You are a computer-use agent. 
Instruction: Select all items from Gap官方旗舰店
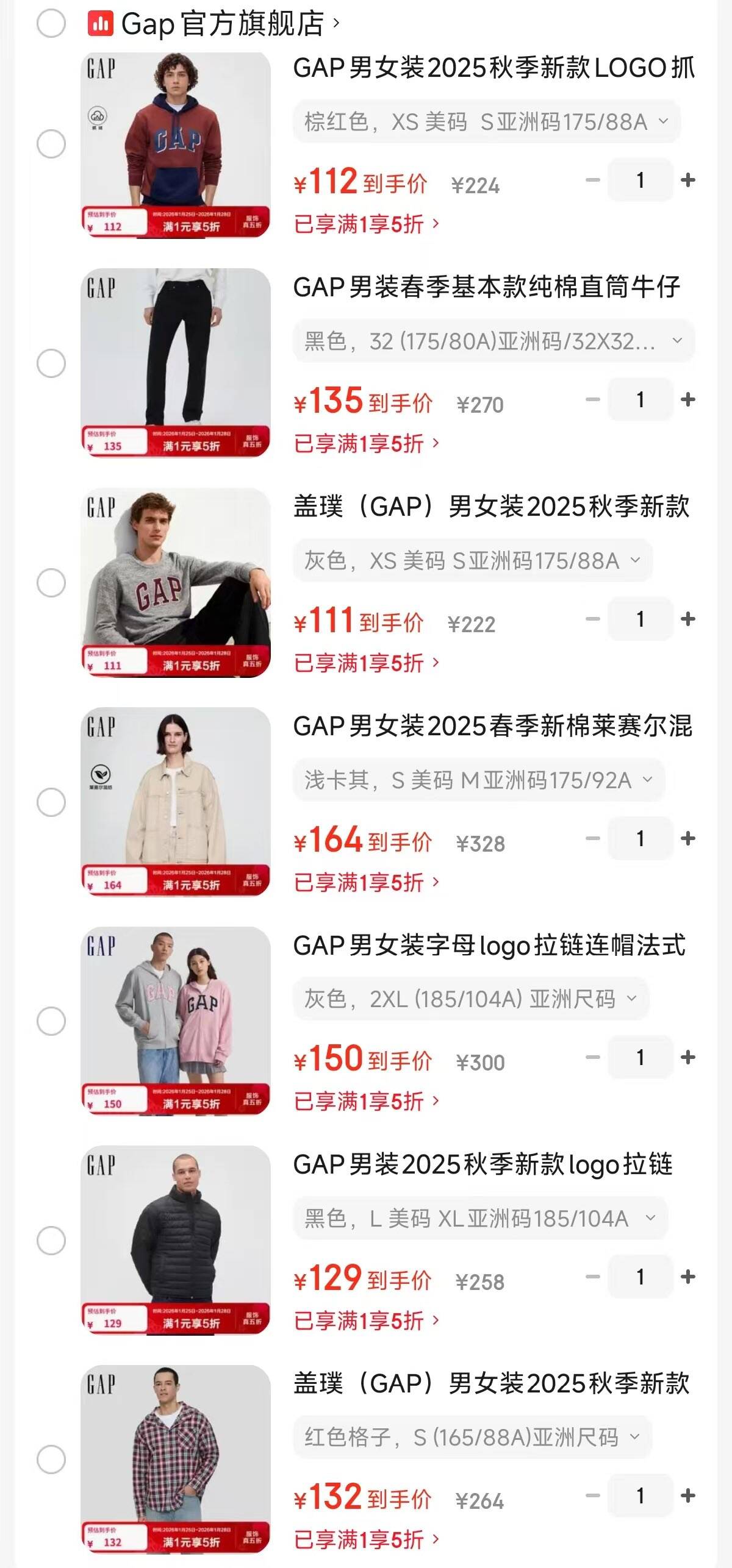[x=51, y=24]
